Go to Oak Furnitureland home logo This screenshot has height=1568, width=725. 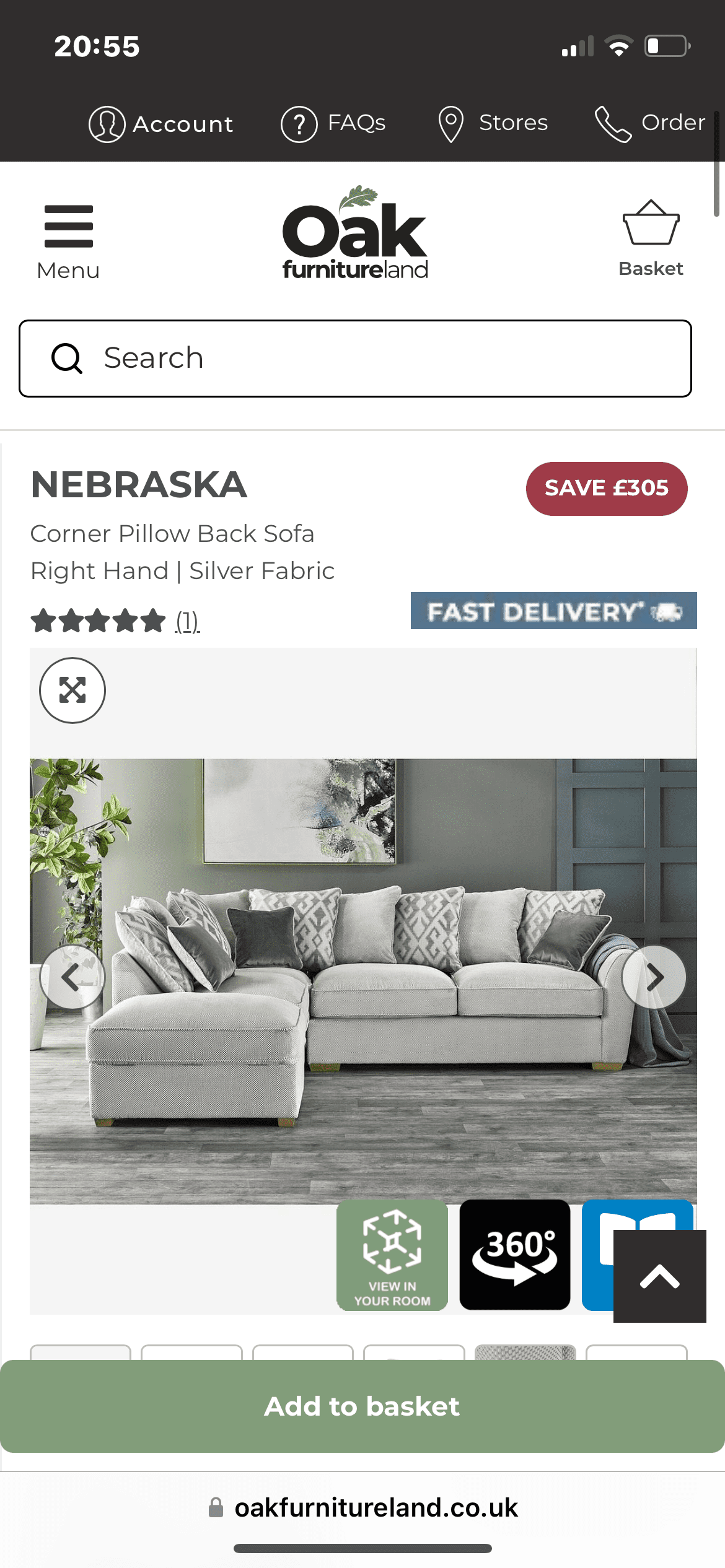click(x=355, y=233)
